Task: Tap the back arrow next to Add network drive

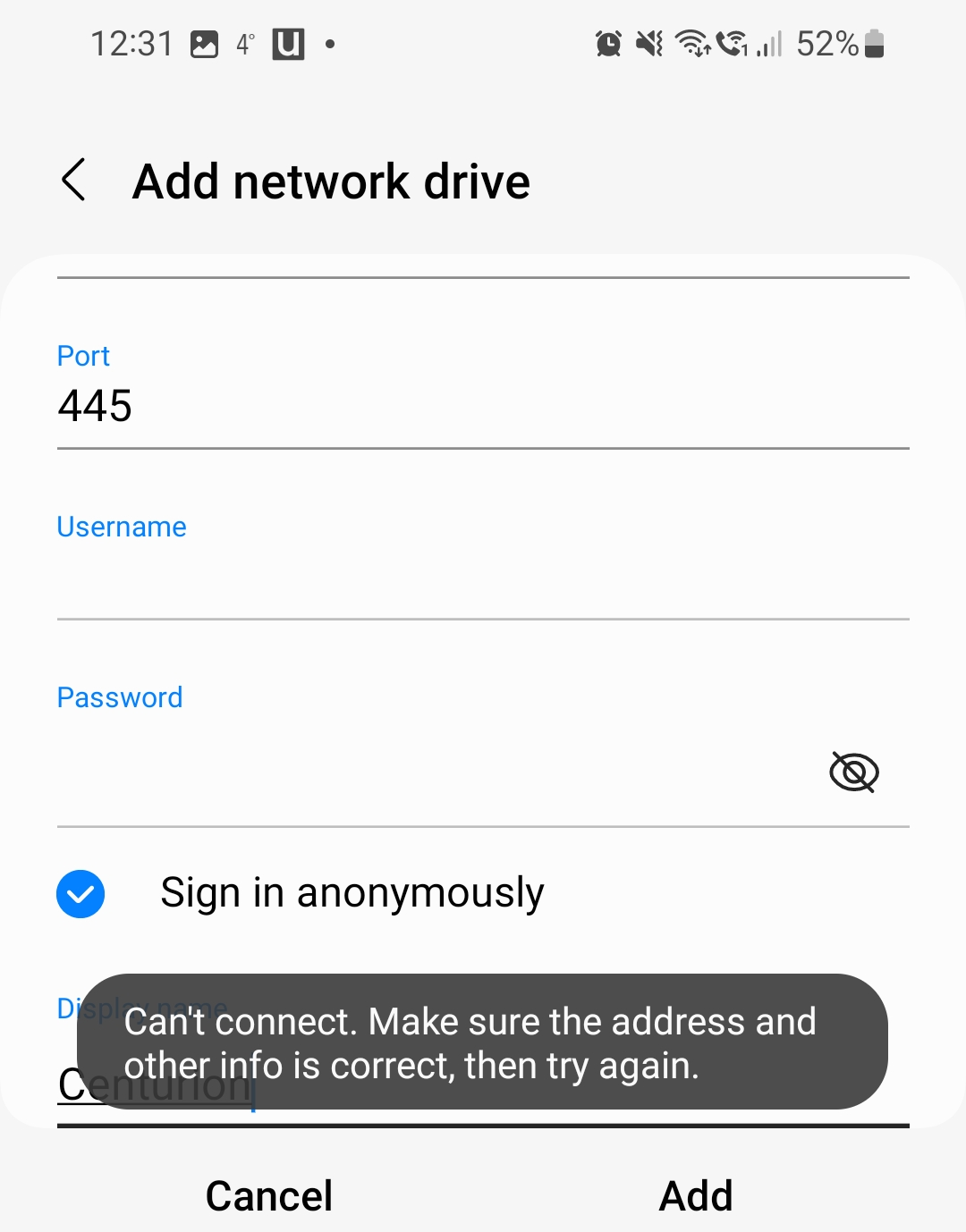Action: coord(73,180)
